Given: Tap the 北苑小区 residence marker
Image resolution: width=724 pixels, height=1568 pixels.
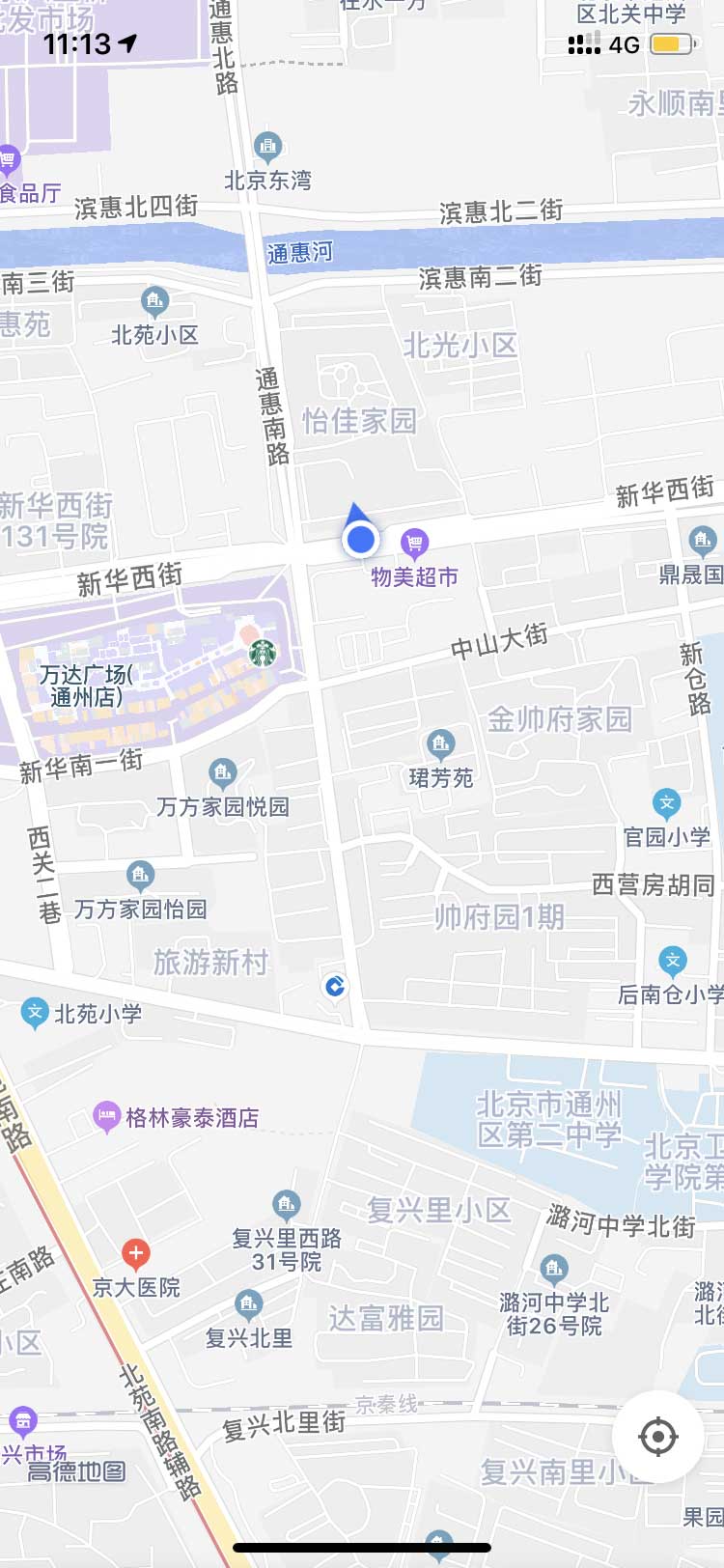Looking at the screenshot, I should [154, 302].
